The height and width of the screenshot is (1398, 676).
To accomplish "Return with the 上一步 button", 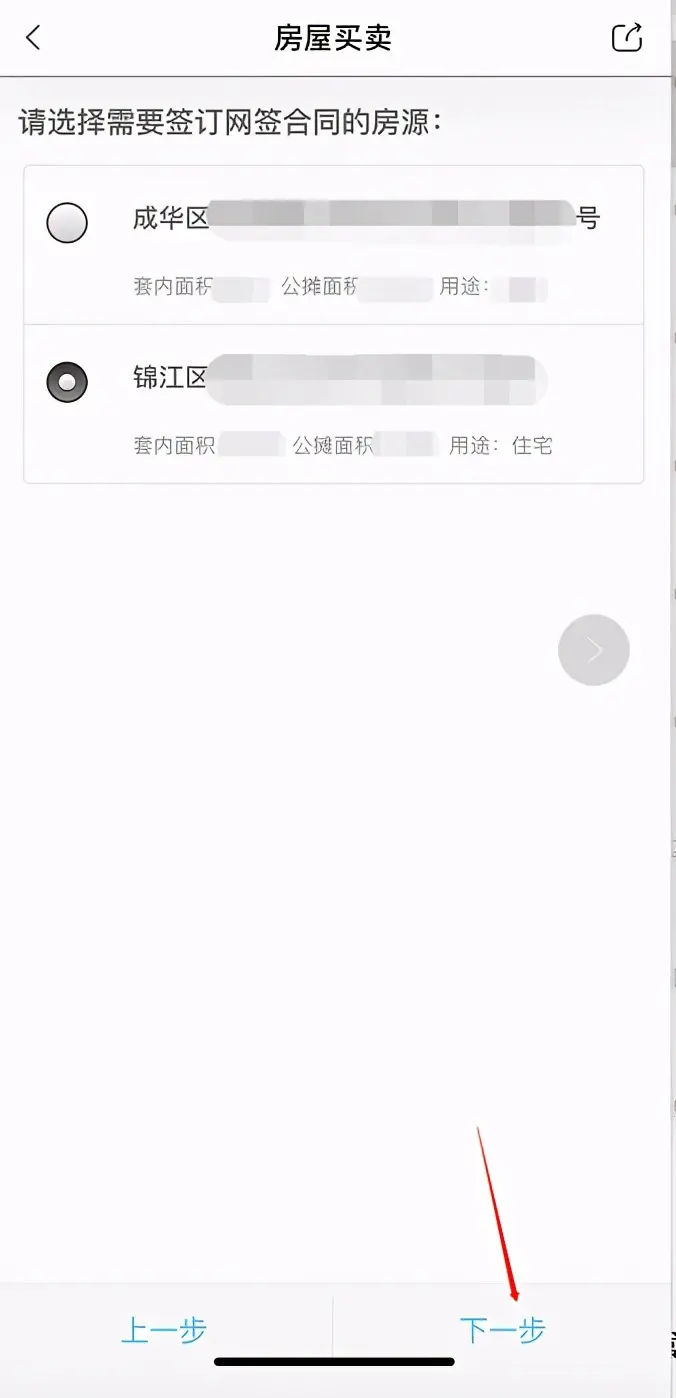I will click(x=164, y=1331).
